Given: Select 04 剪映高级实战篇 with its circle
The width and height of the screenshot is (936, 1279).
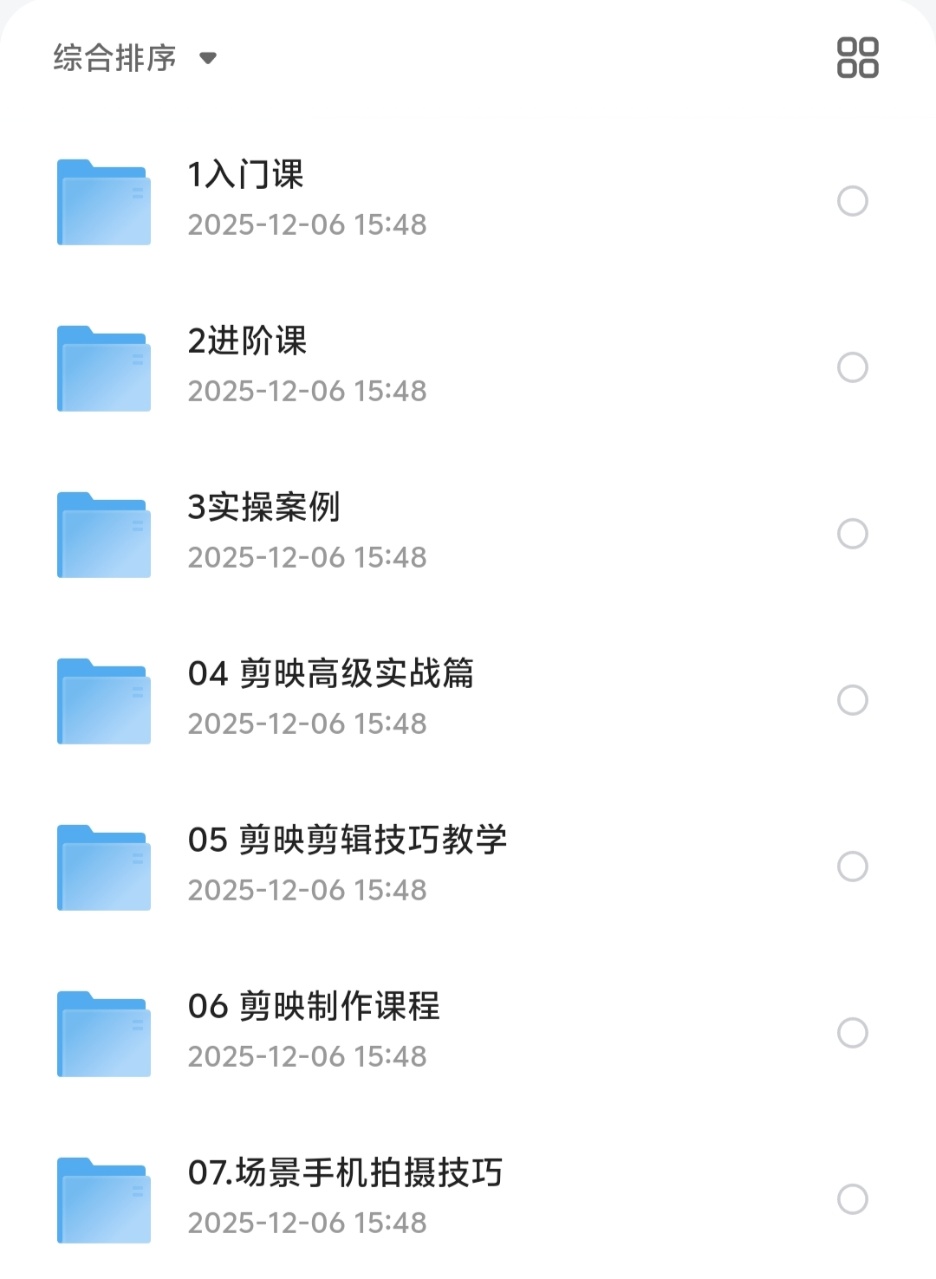Looking at the screenshot, I should [852, 700].
